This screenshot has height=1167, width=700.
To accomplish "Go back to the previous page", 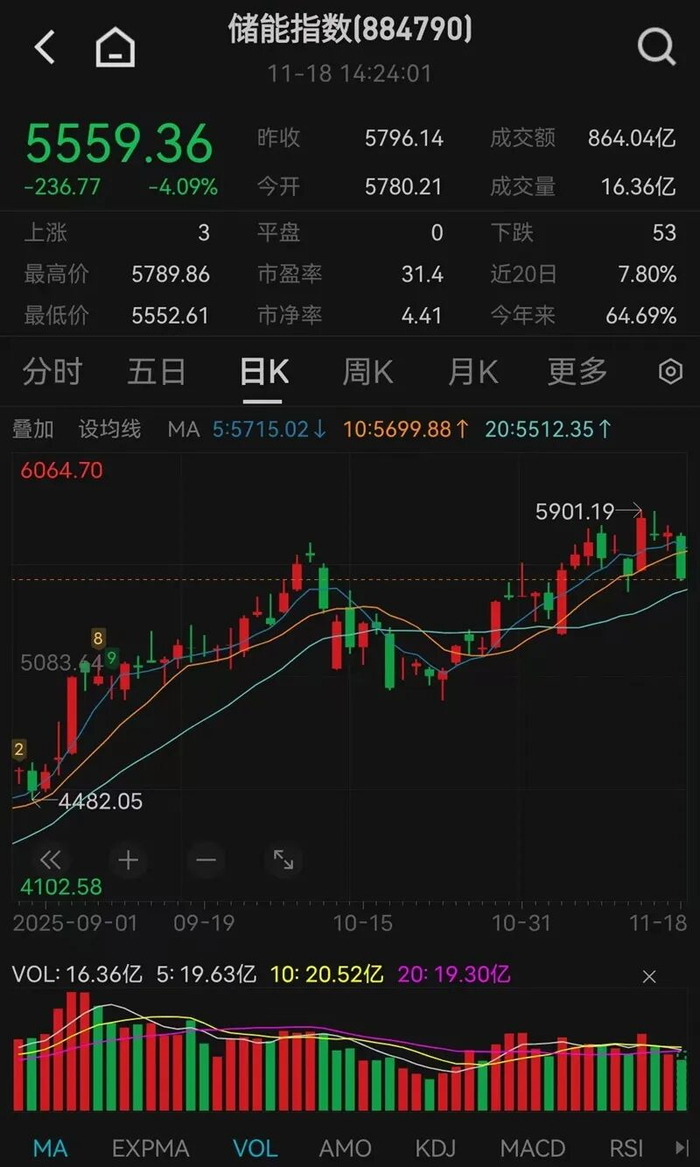I will [45, 47].
